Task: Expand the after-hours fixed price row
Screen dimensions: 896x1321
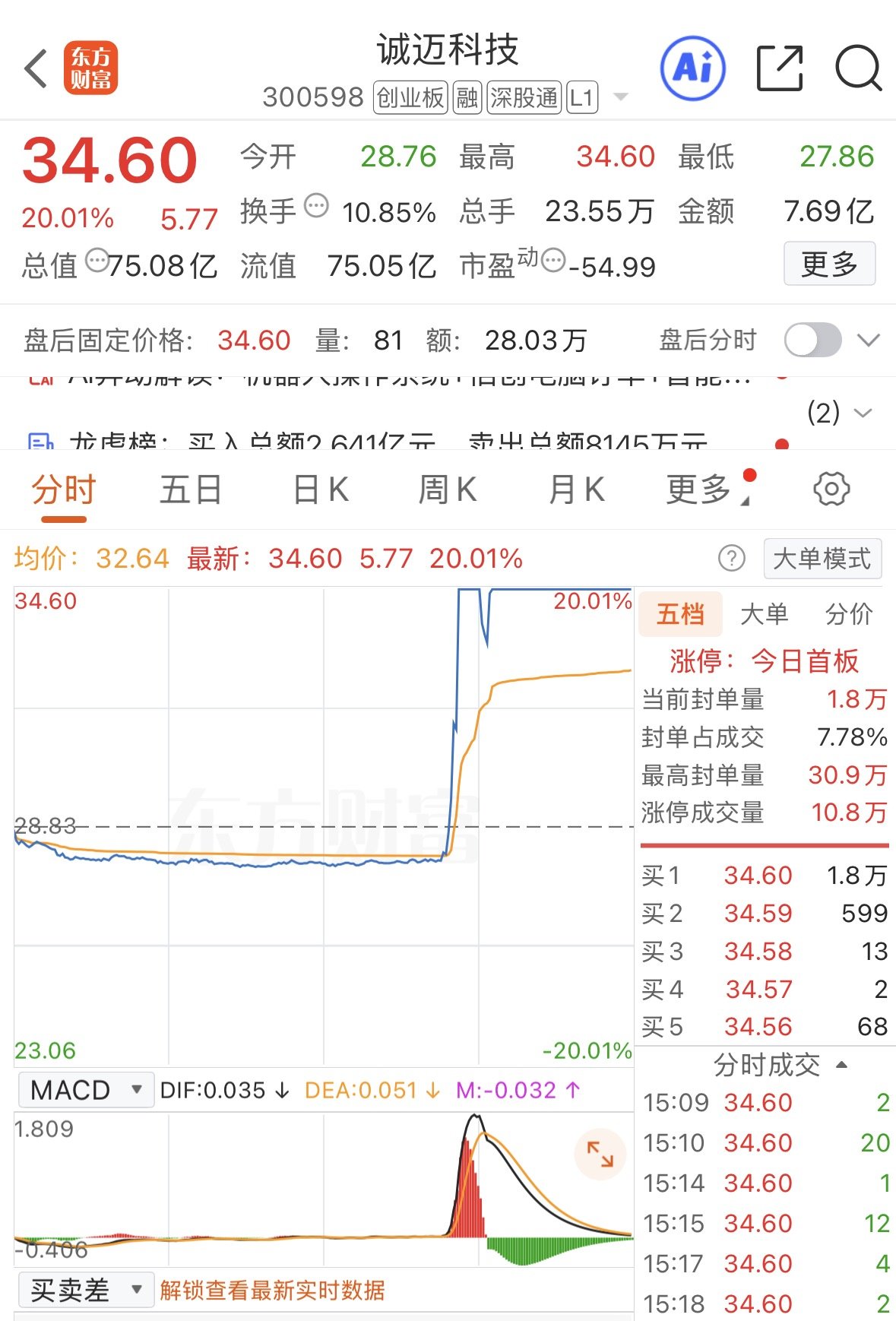Action: point(868,340)
